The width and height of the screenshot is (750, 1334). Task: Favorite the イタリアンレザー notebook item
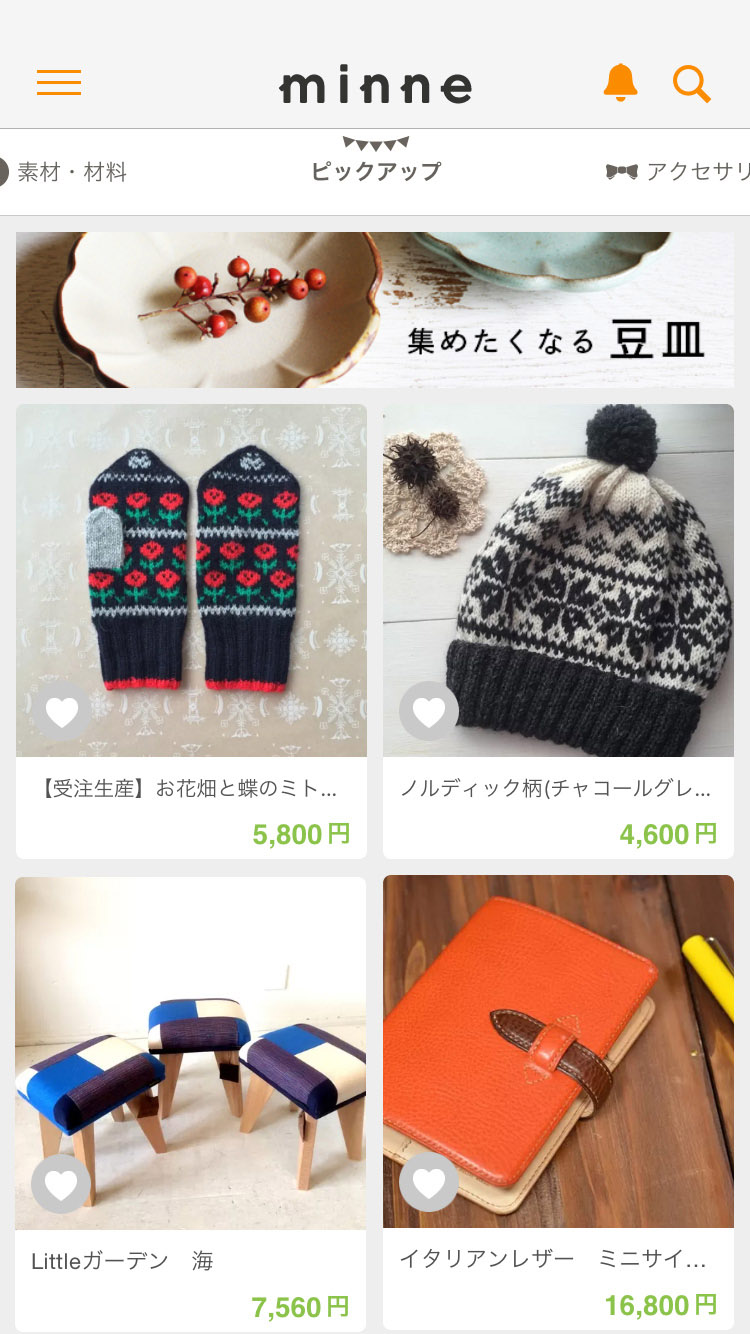pyautogui.click(x=429, y=1184)
